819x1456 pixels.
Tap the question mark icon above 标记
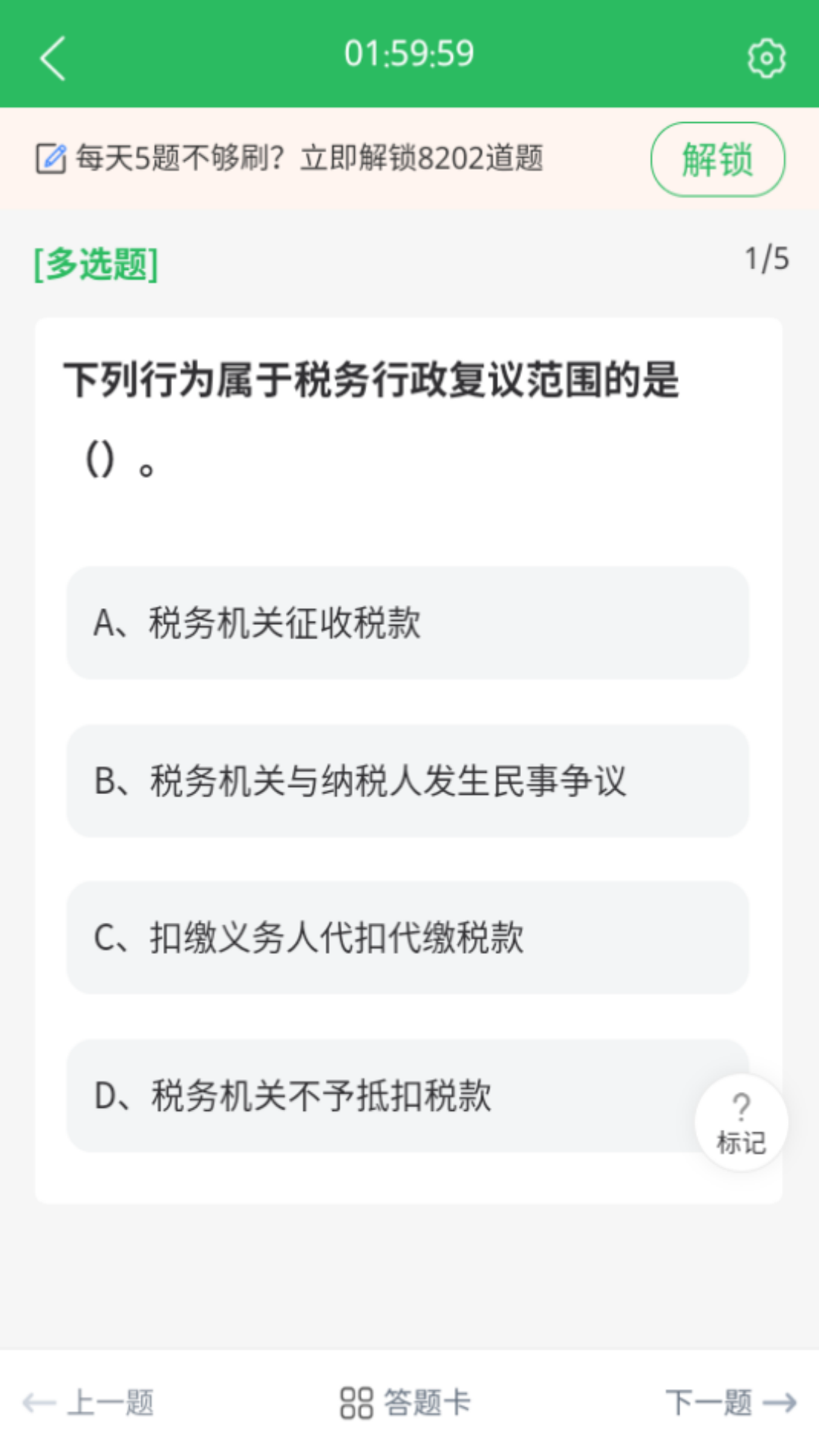click(740, 1106)
